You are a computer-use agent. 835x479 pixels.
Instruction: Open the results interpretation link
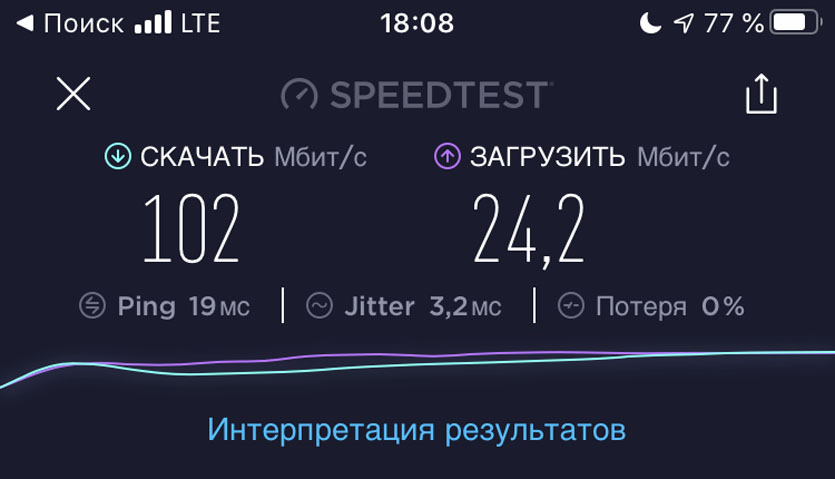[416, 430]
